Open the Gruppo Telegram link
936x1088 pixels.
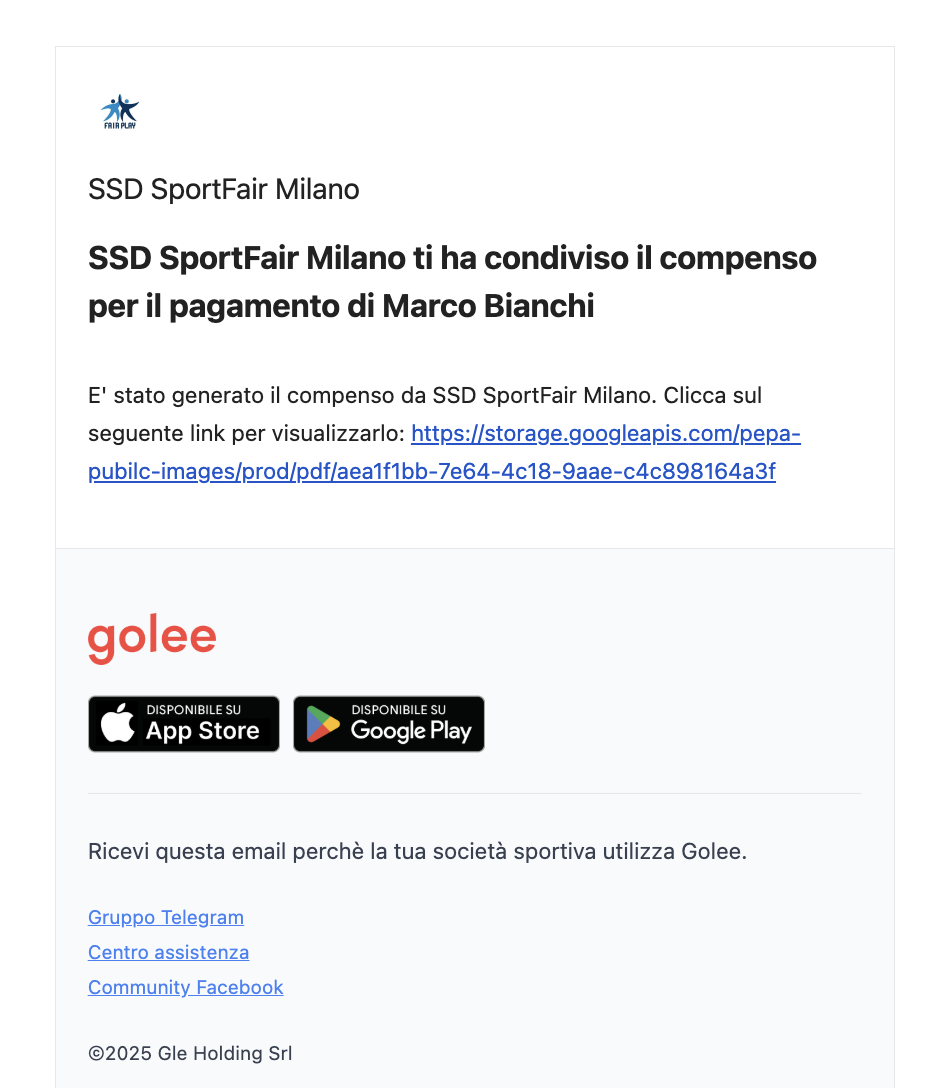tap(166, 917)
